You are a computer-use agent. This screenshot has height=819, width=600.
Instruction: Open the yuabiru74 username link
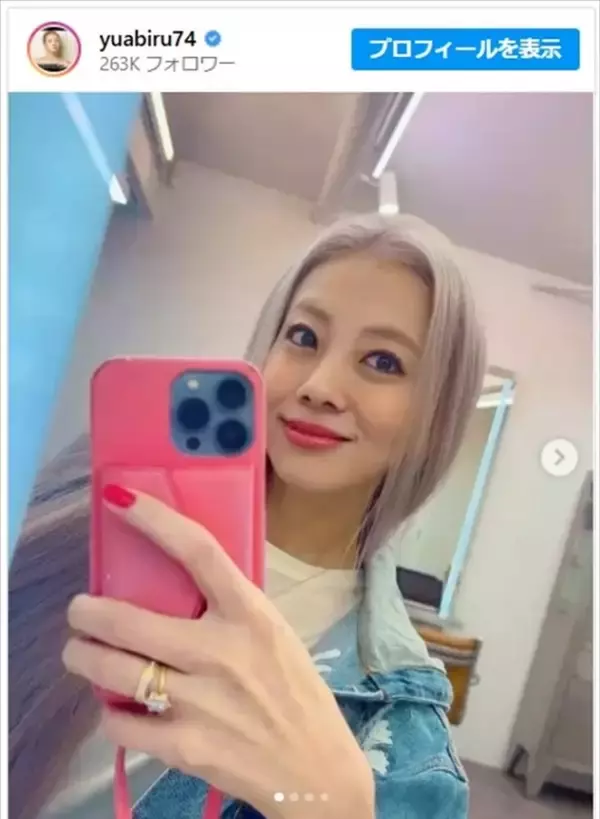click(x=147, y=39)
